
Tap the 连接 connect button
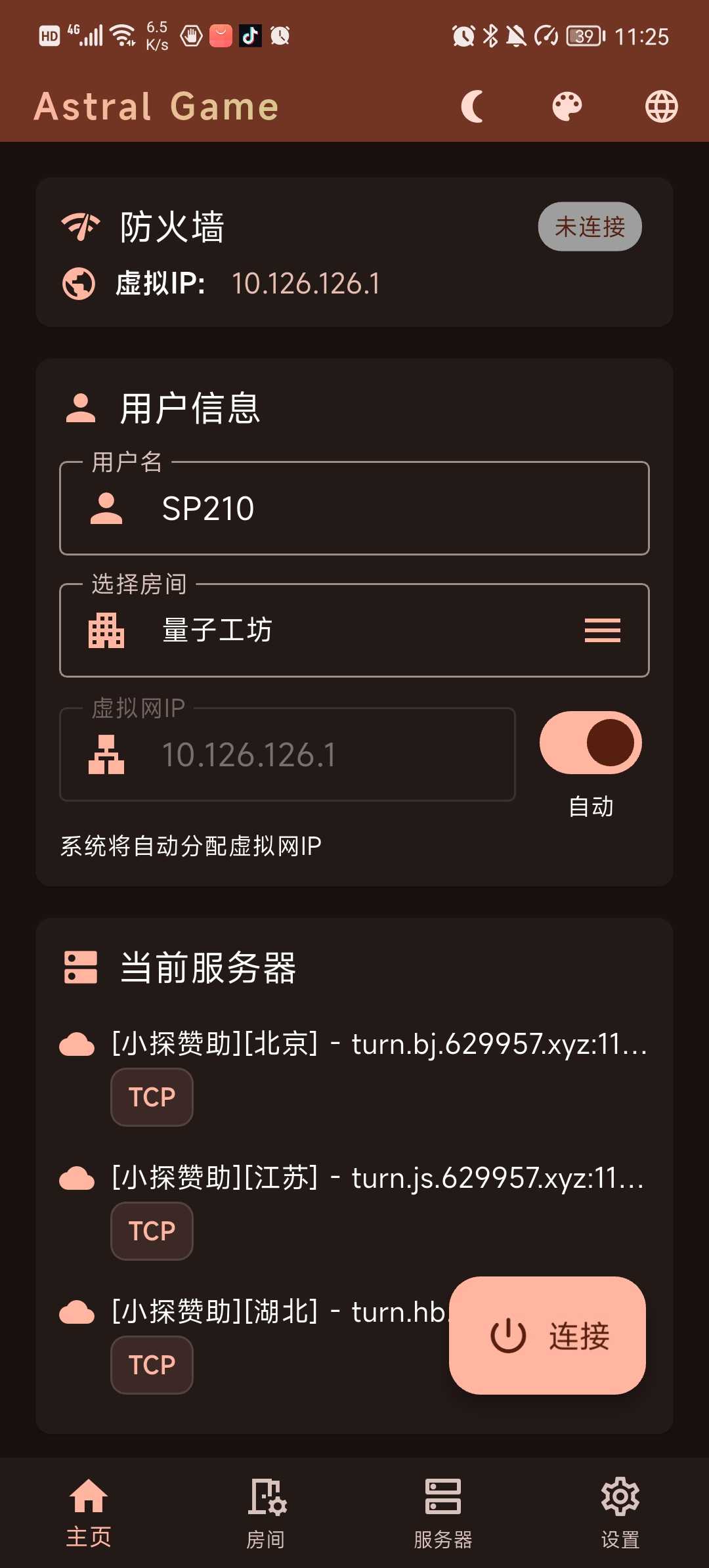pyautogui.click(x=548, y=1336)
